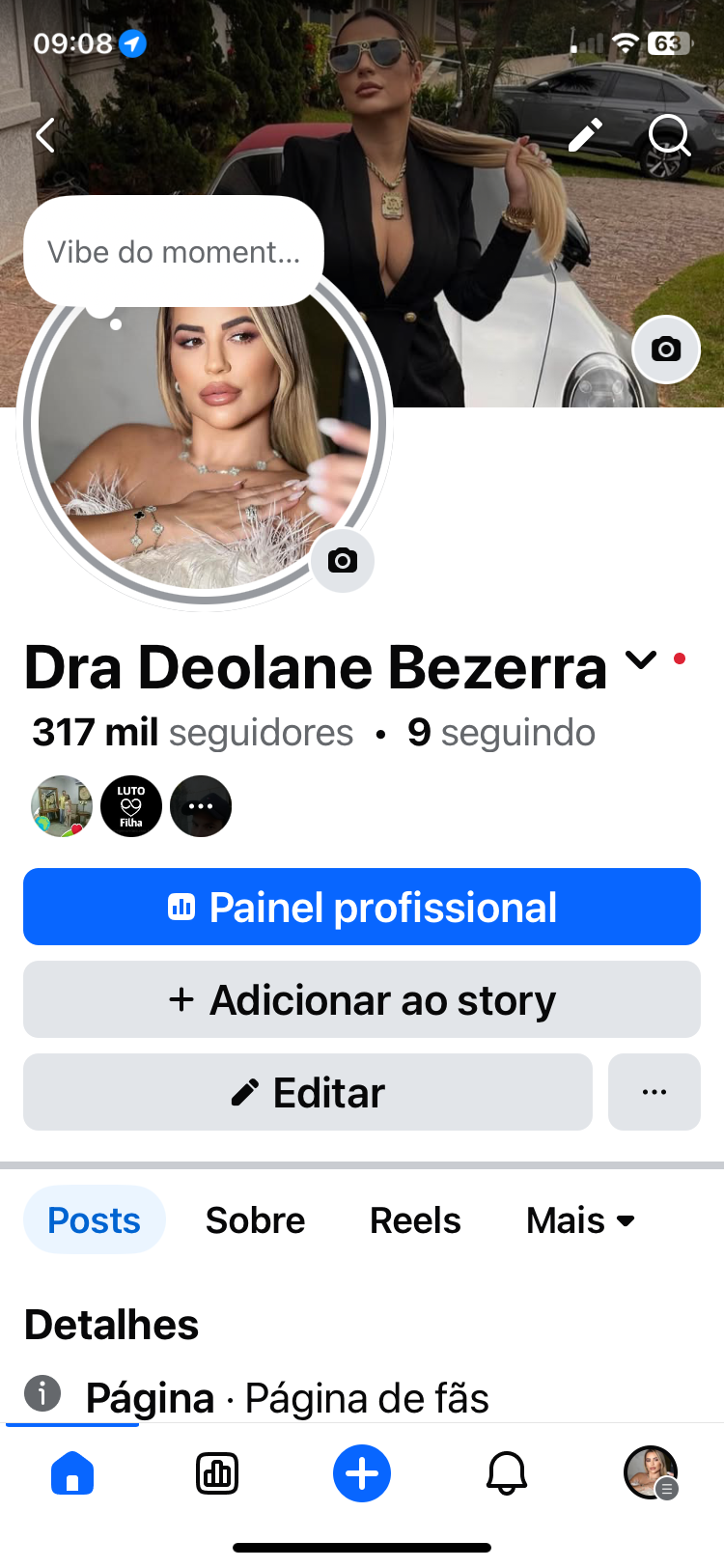This screenshot has height=1568, width=724.
Task: Open Painel profissional
Action: coord(362,907)
